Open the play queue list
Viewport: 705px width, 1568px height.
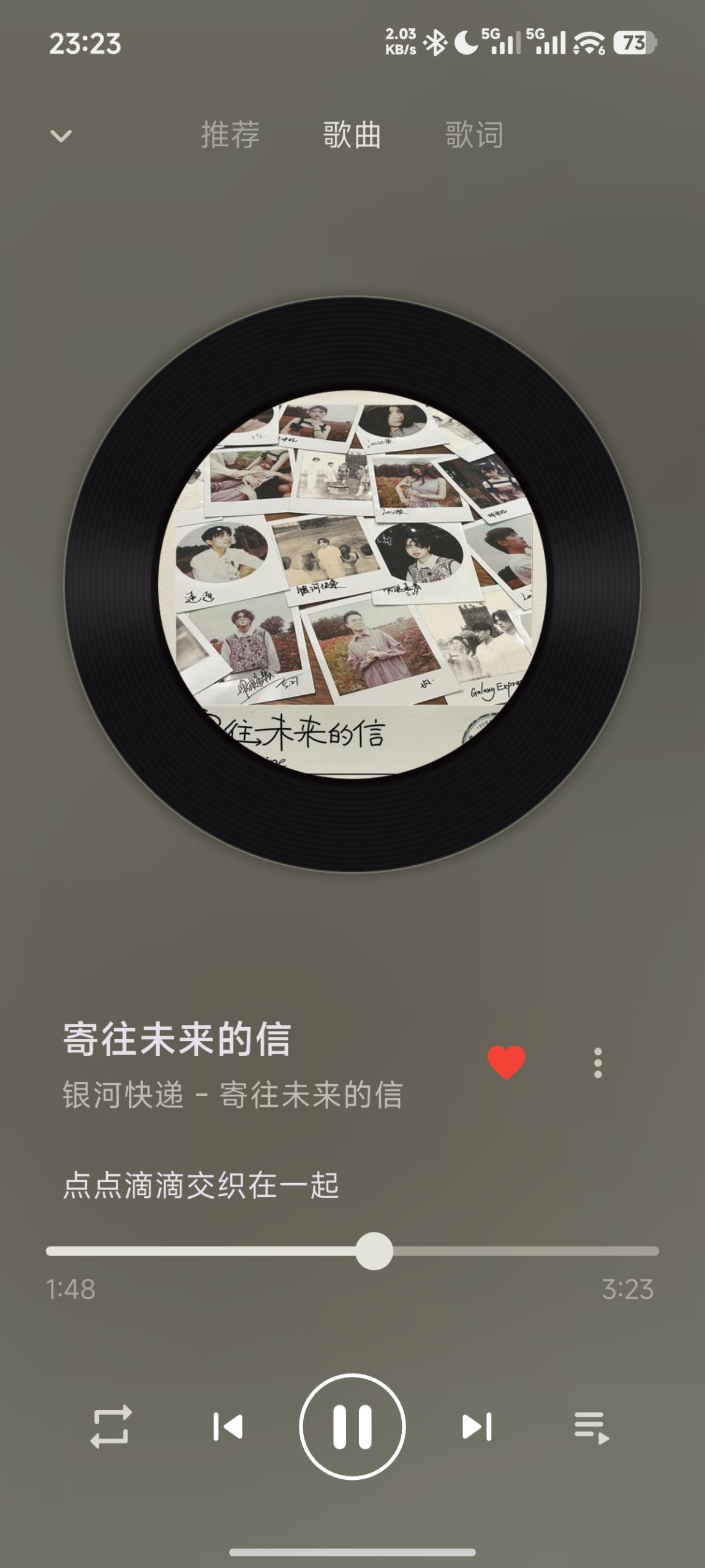[x=591, y=1427]
